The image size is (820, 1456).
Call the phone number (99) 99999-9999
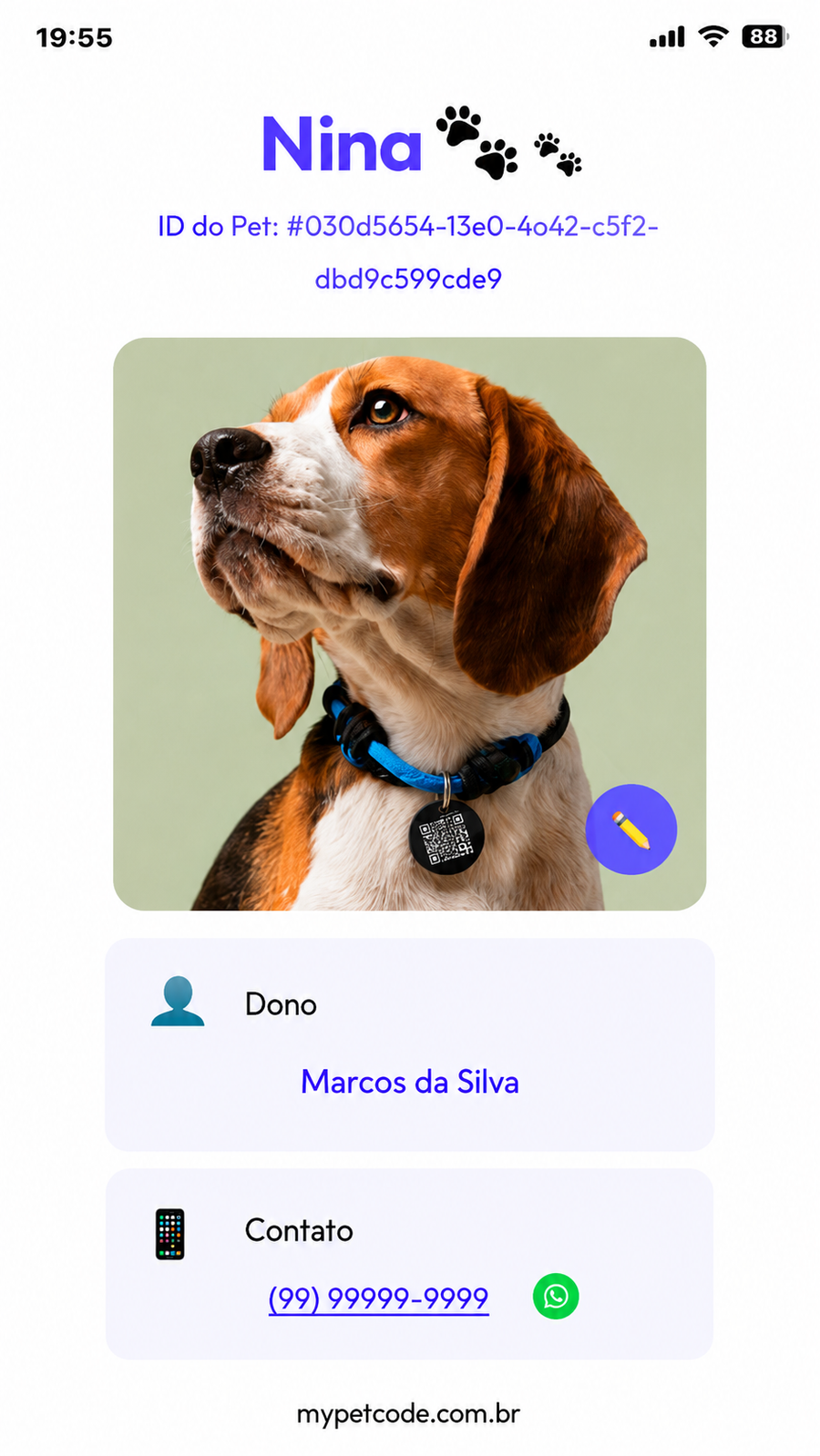[378, 1298]
